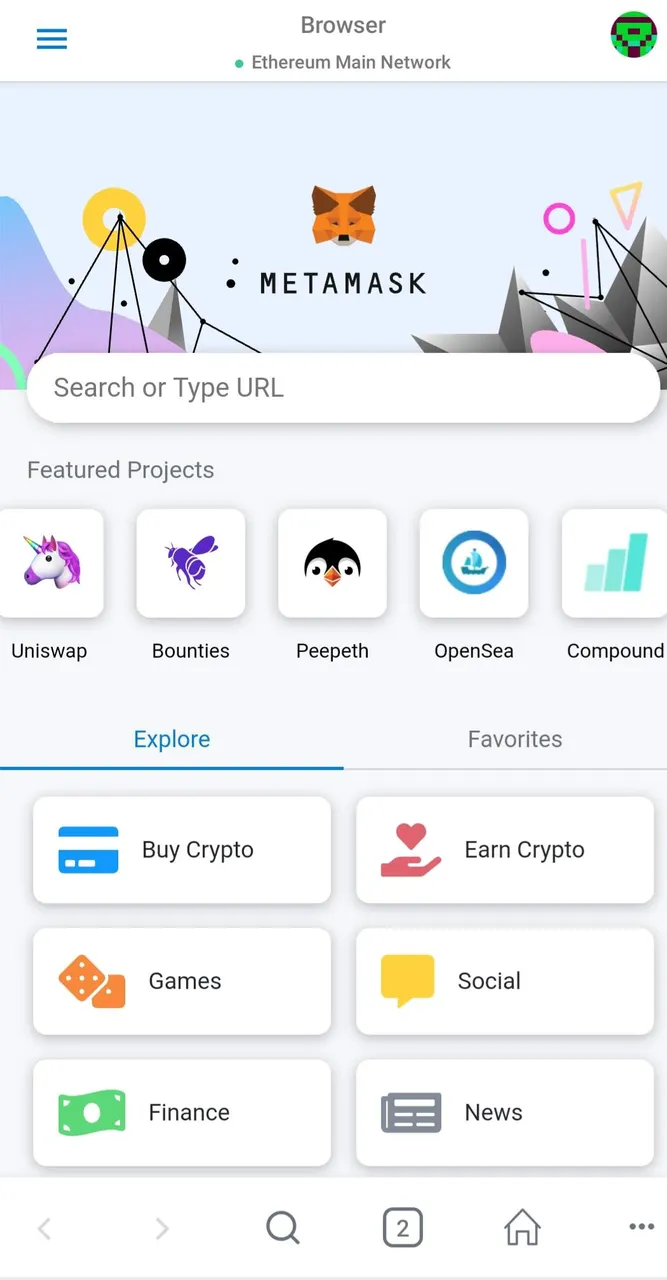Open the account avatar
Image resolution: width=667 pixels, height=1280 pixels.
(633, 35)
